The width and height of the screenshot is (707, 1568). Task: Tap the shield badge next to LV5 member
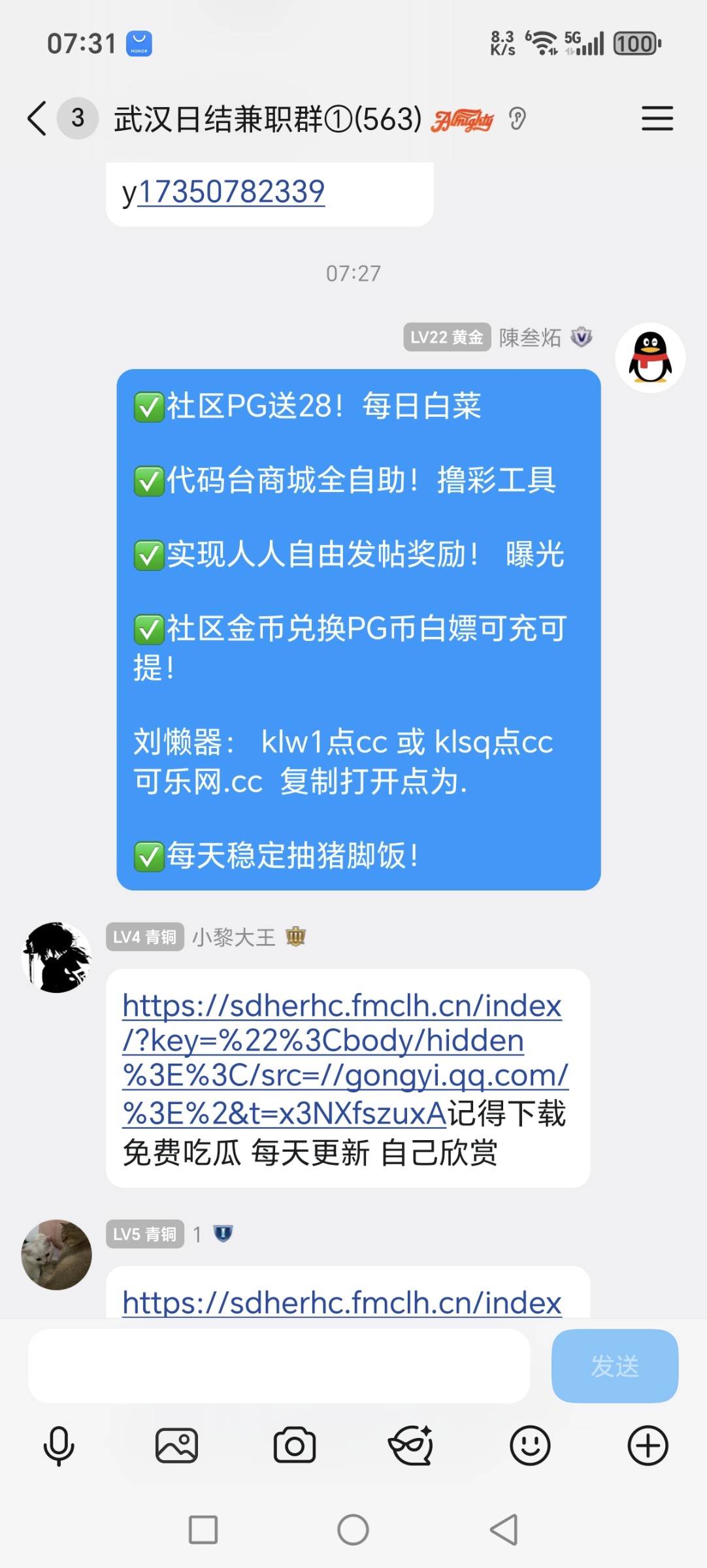coord(223,1233)
